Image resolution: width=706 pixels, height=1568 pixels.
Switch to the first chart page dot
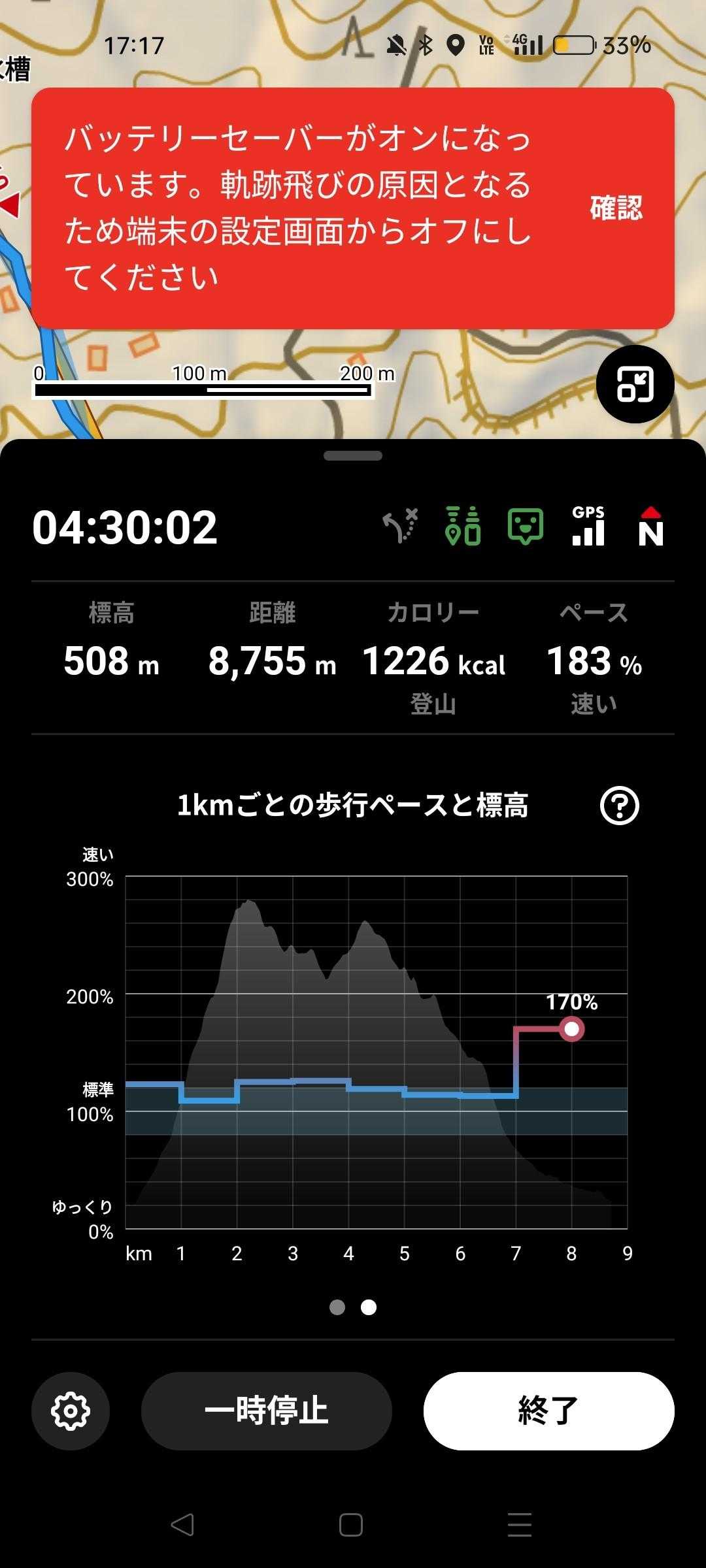(337, 1307)
